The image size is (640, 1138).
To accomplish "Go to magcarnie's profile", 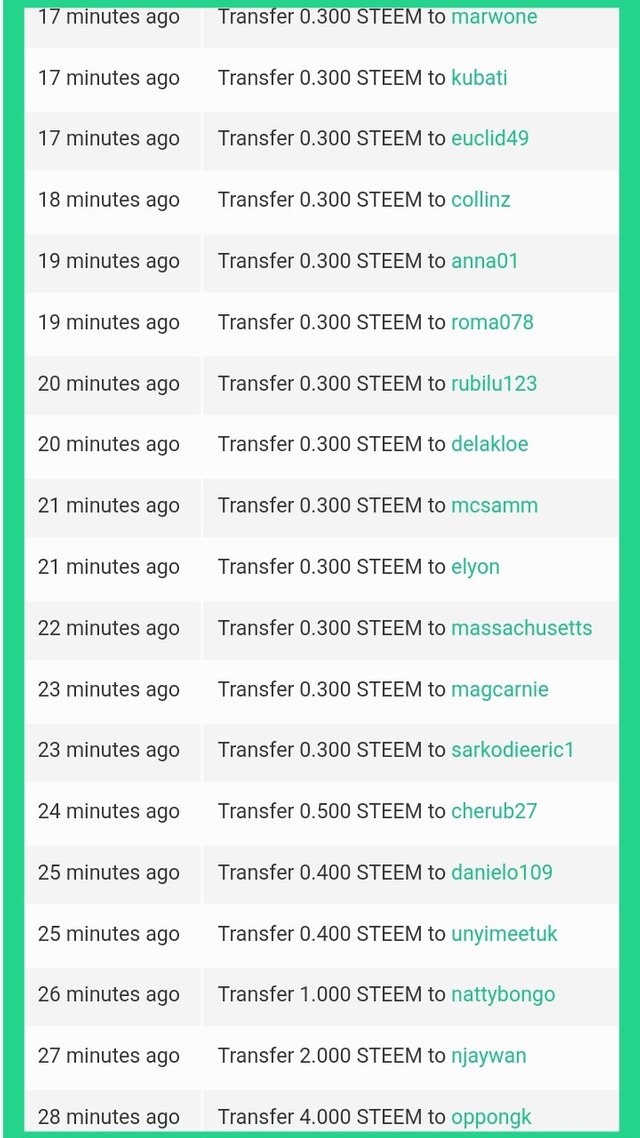I will click(x=499, y=689).
